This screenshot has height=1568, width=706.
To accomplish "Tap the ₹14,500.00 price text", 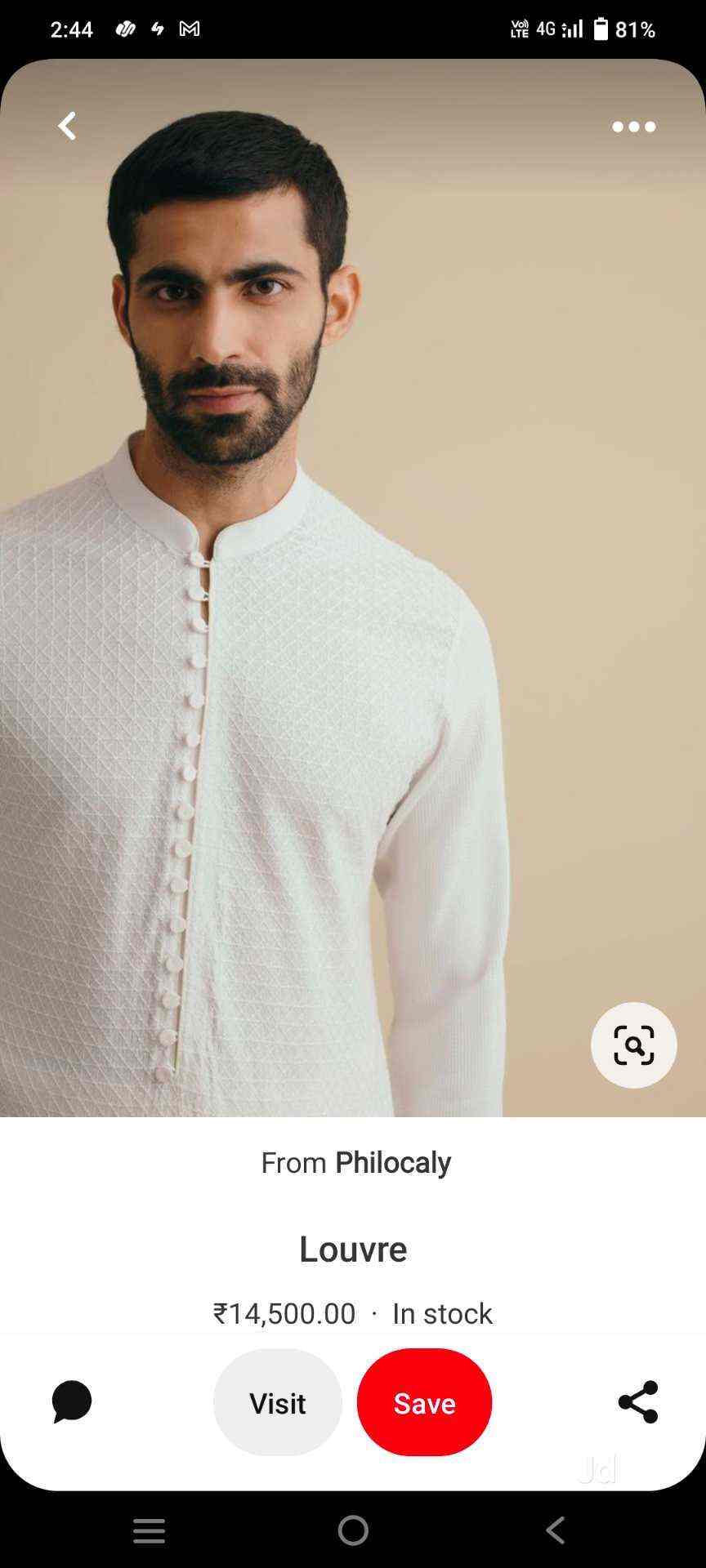I will click(x=284, y=1313).
